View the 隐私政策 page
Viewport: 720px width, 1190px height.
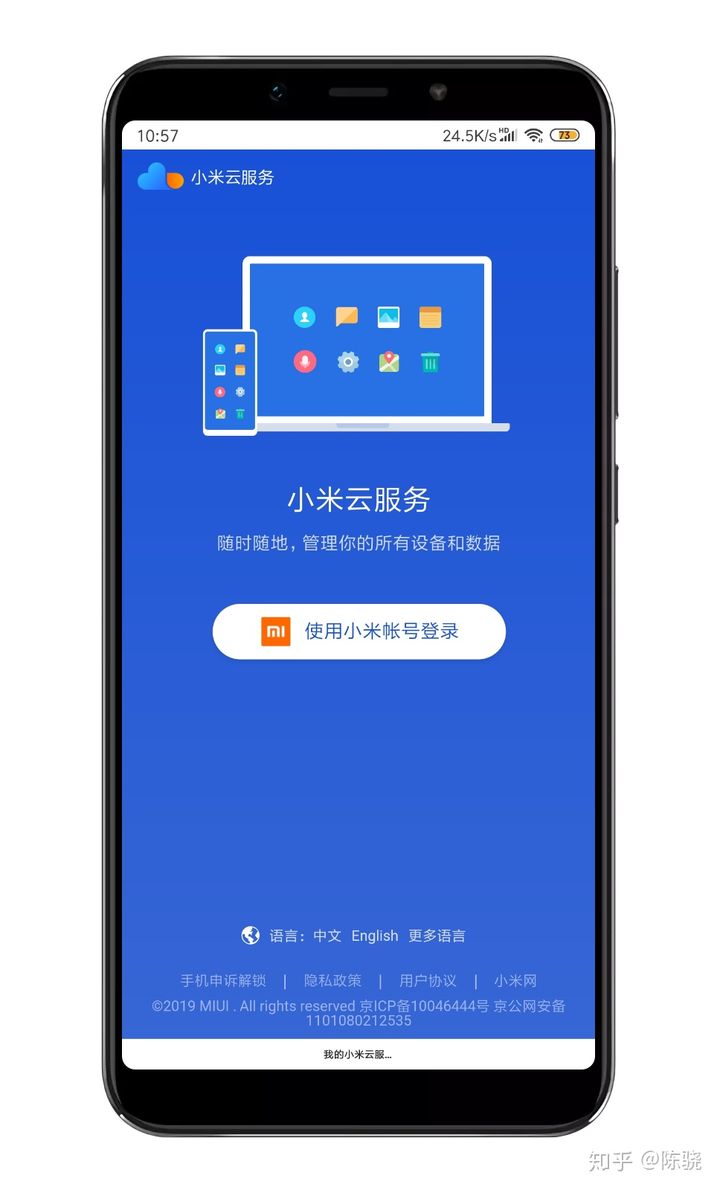(333, 981)
